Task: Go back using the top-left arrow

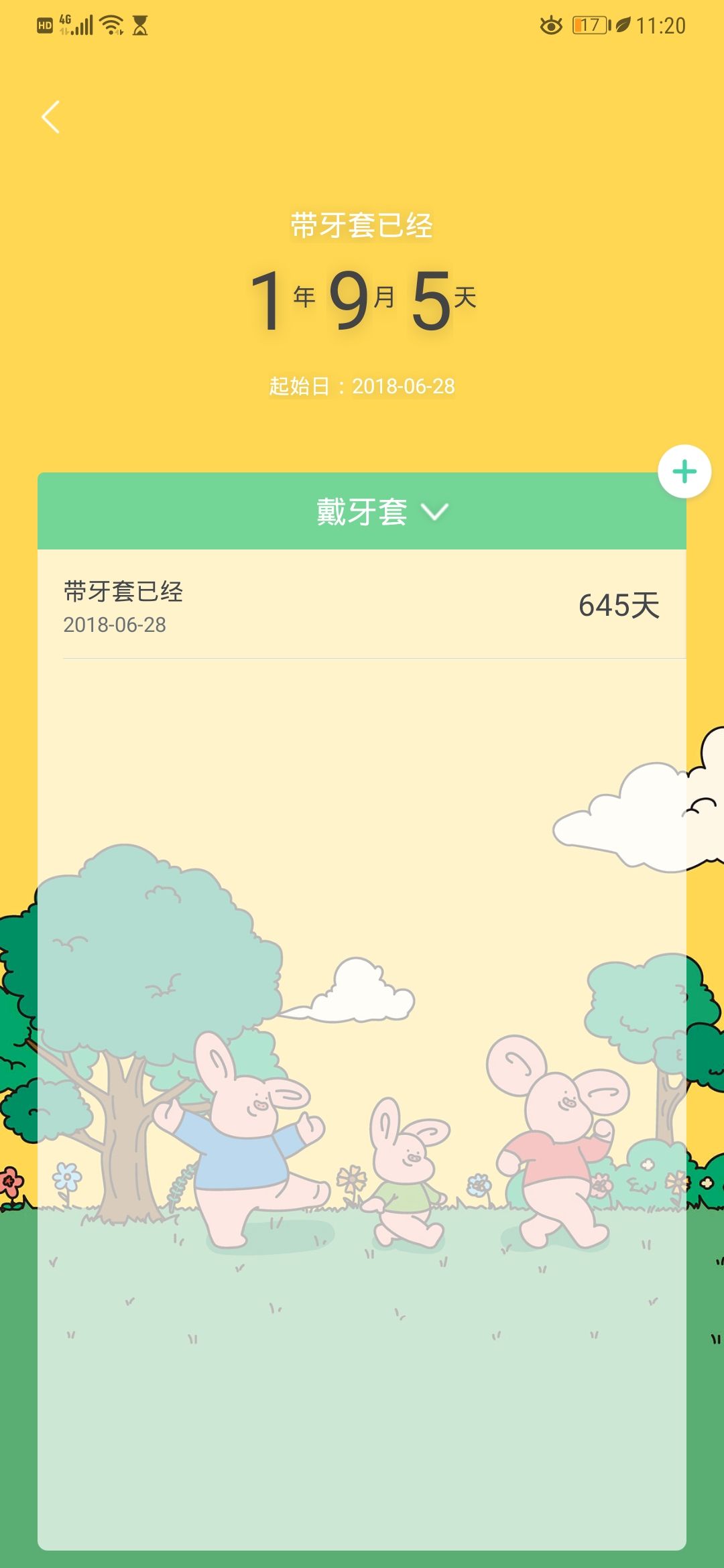Action: (51, 117)
